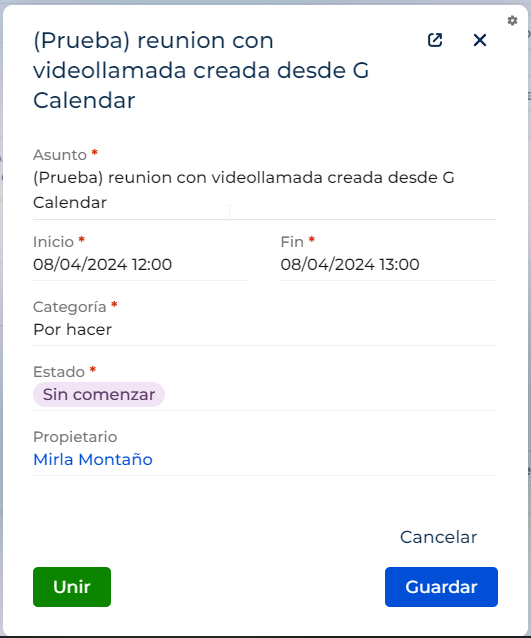531x638 pixels.
Task: Change the Sin comenzar status
Action: 99,394
